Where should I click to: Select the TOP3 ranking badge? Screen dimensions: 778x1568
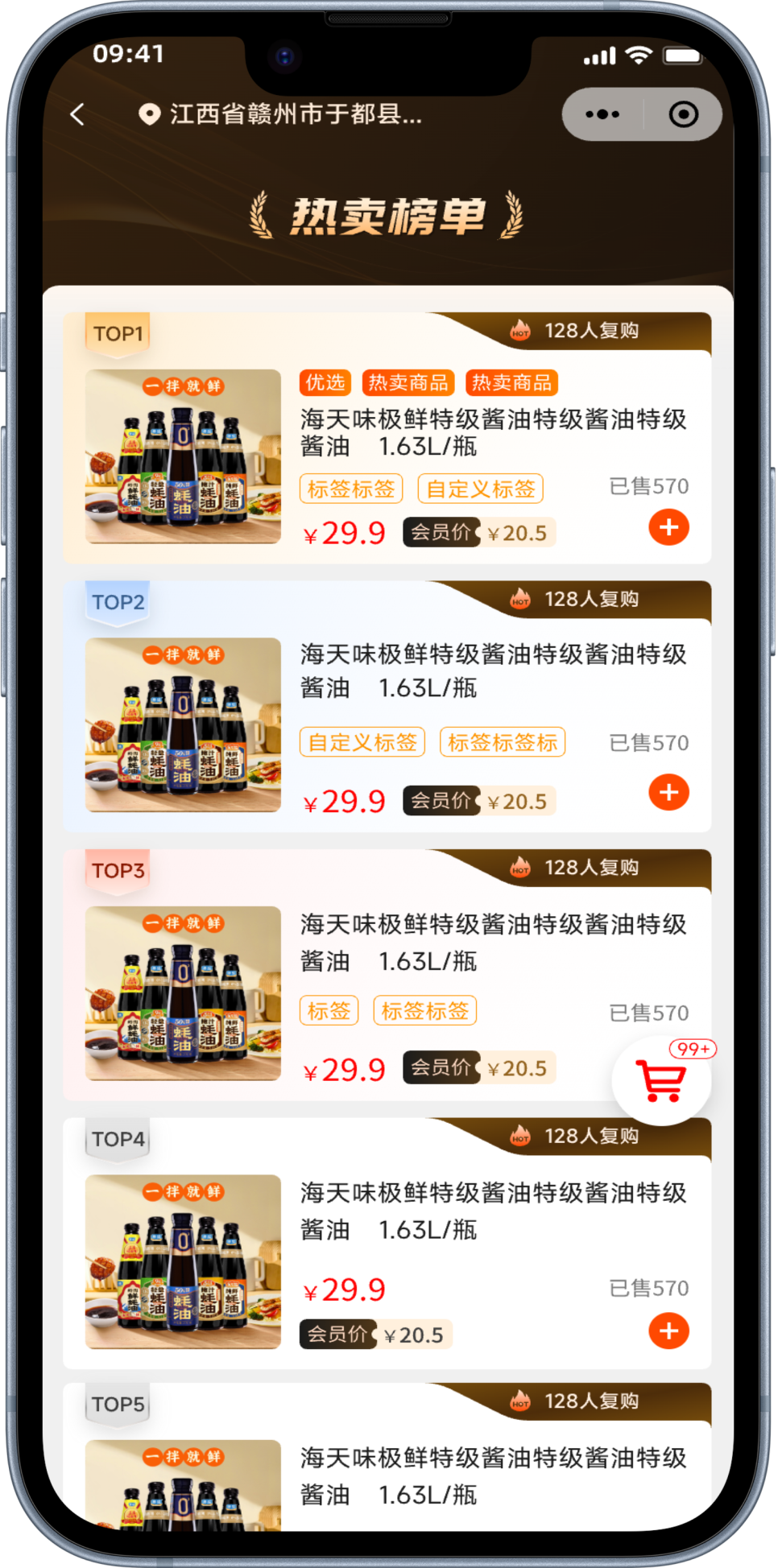tap(117, 869)
